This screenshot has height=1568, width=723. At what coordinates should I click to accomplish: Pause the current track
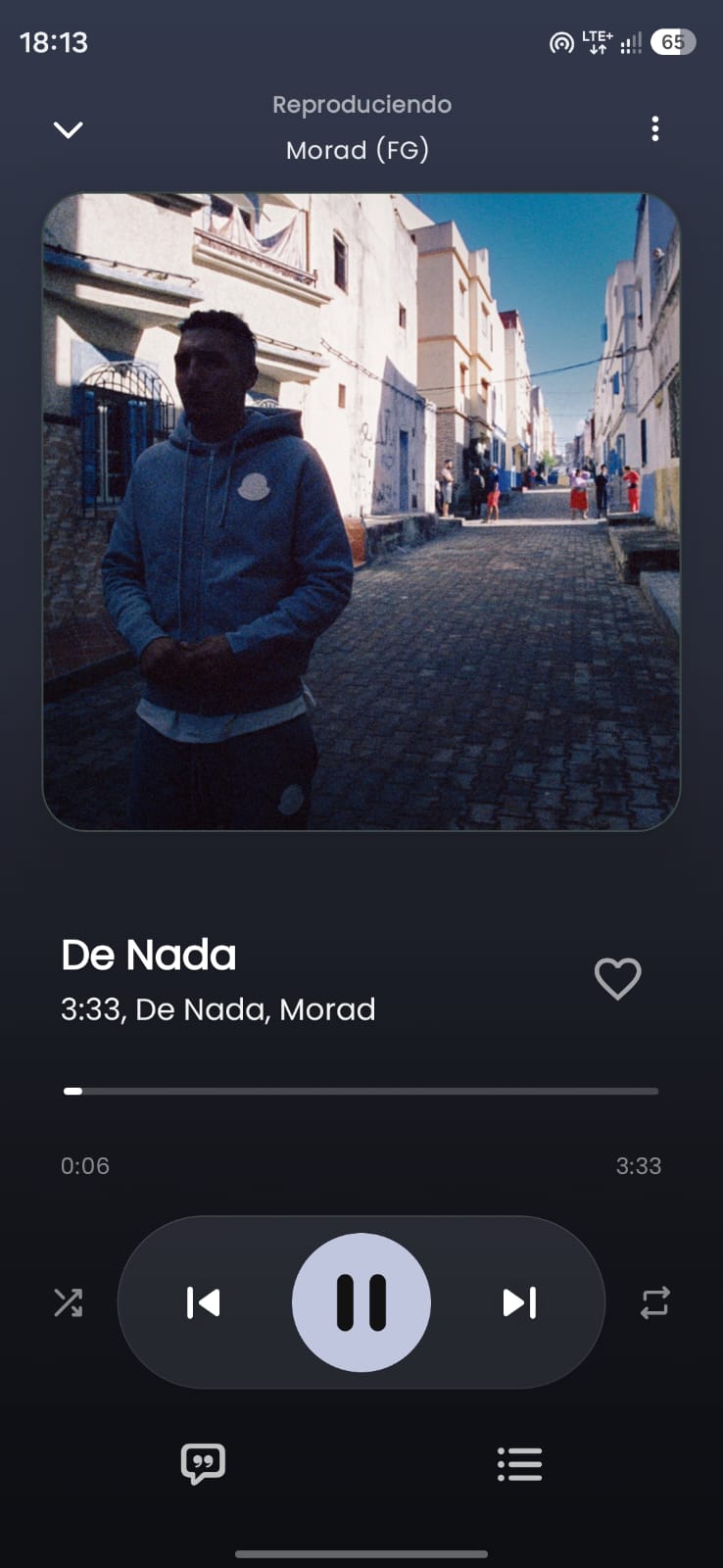361,1302
